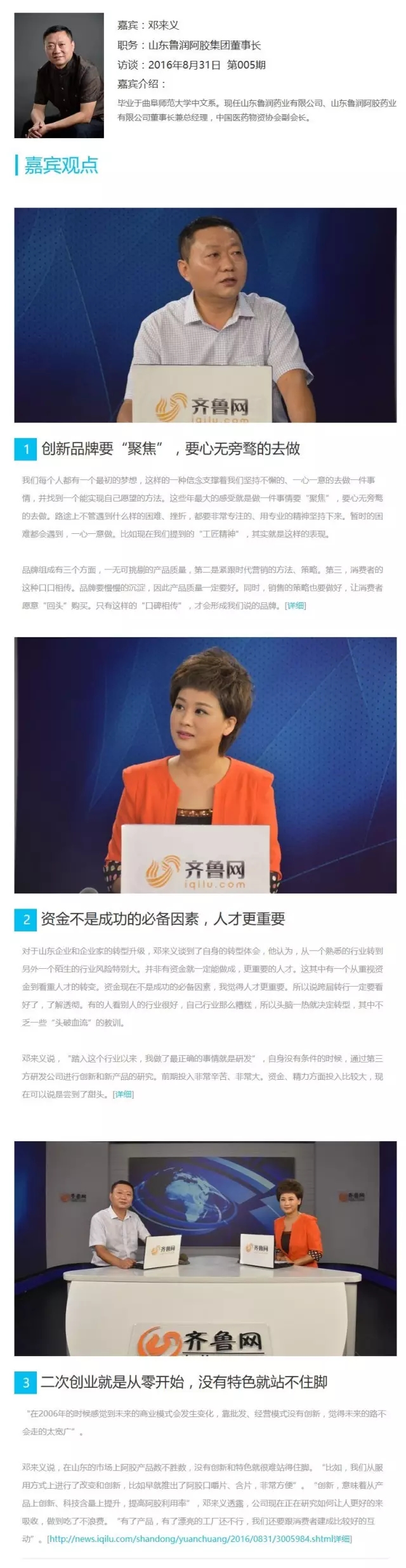This screenshot has height=1568, width=406.
Task: Open 详细 link under 资金不是成功的必备因素 section
Action: point(123,1094)
